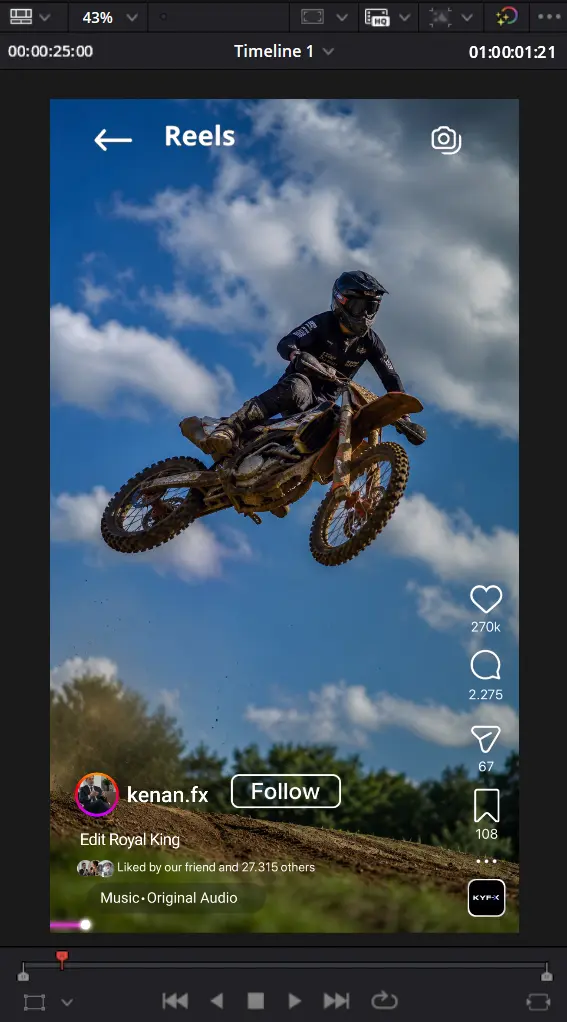The width and height of the screenshot is (567, 1022).
Task: Jump to the last frame of the timeline
Action: pos(336,1000)
